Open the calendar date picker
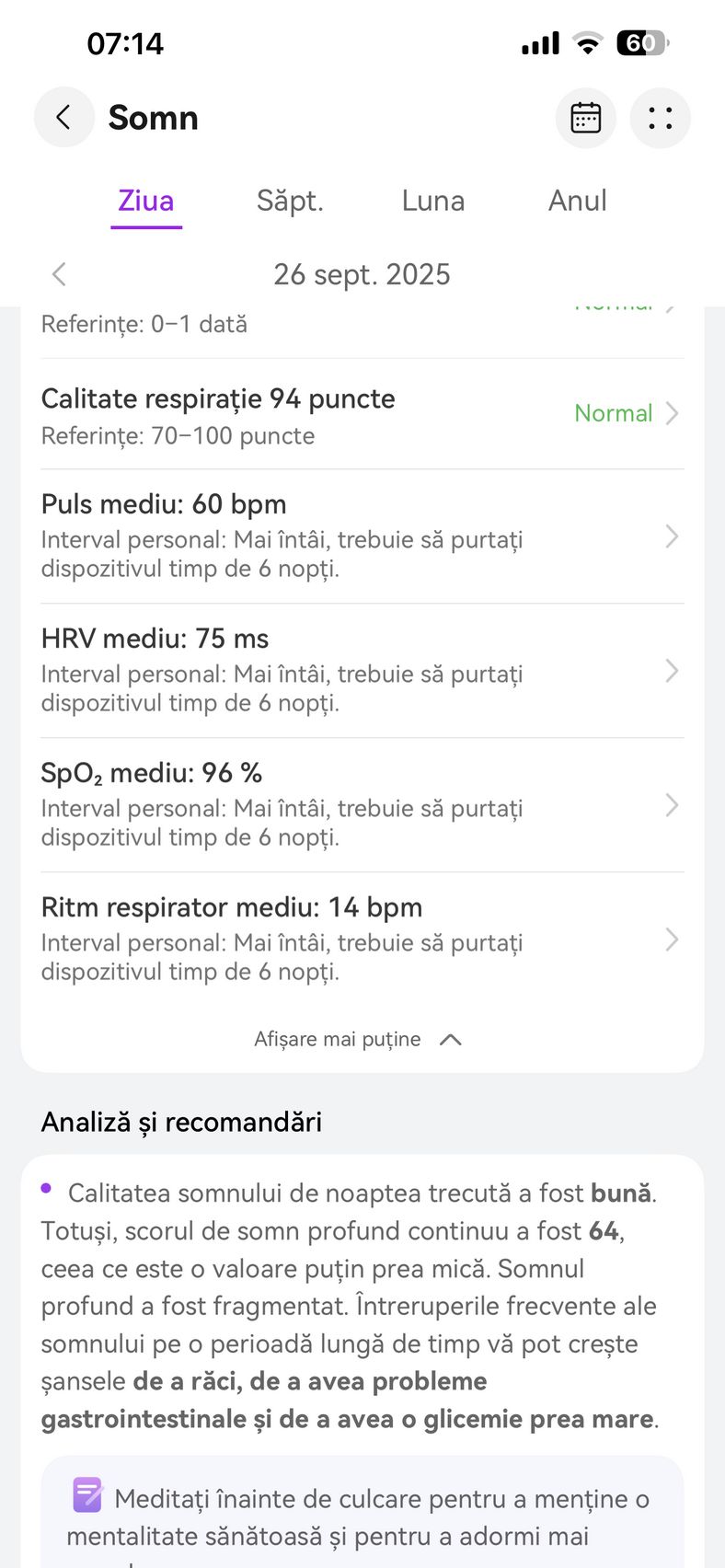This screenshot has height=1568, width=725. point(585,118)
